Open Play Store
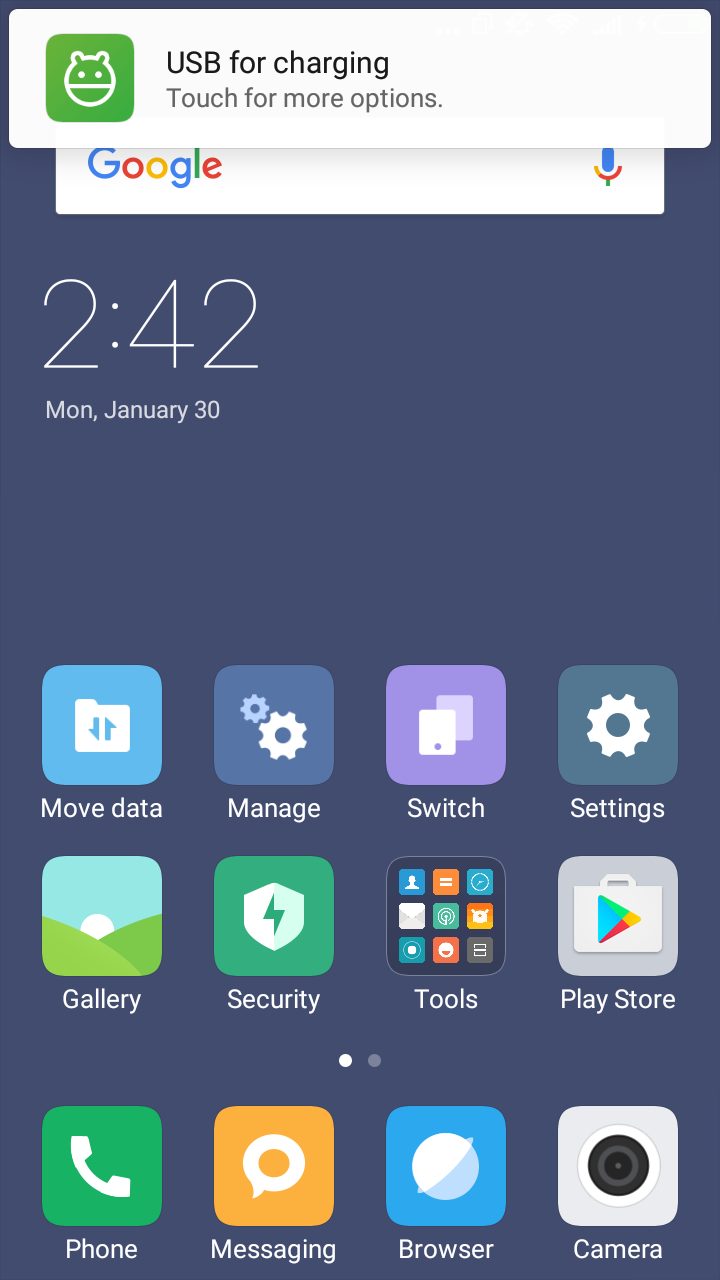 click(x=618, y=916)
